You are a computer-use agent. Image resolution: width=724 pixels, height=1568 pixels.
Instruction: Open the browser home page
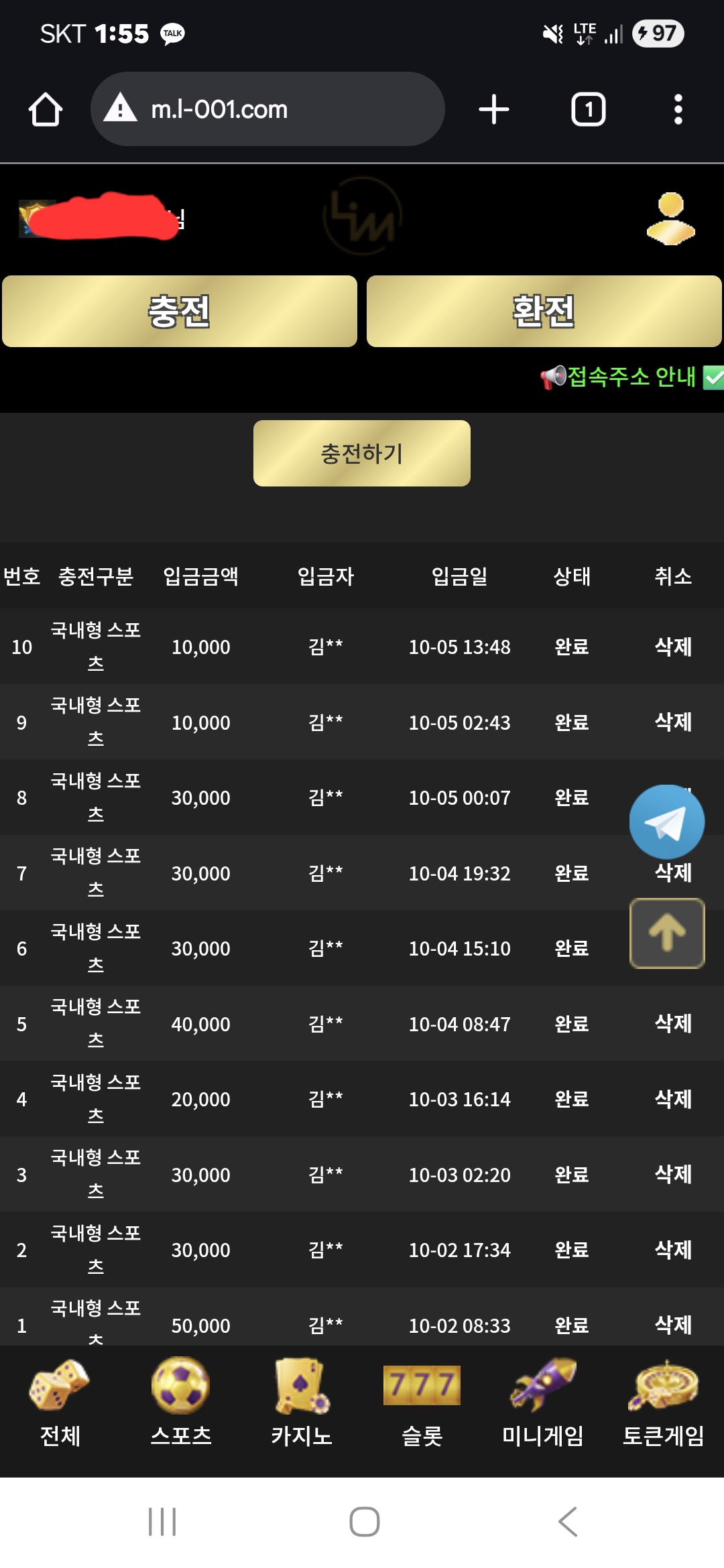tap(45, 109)
